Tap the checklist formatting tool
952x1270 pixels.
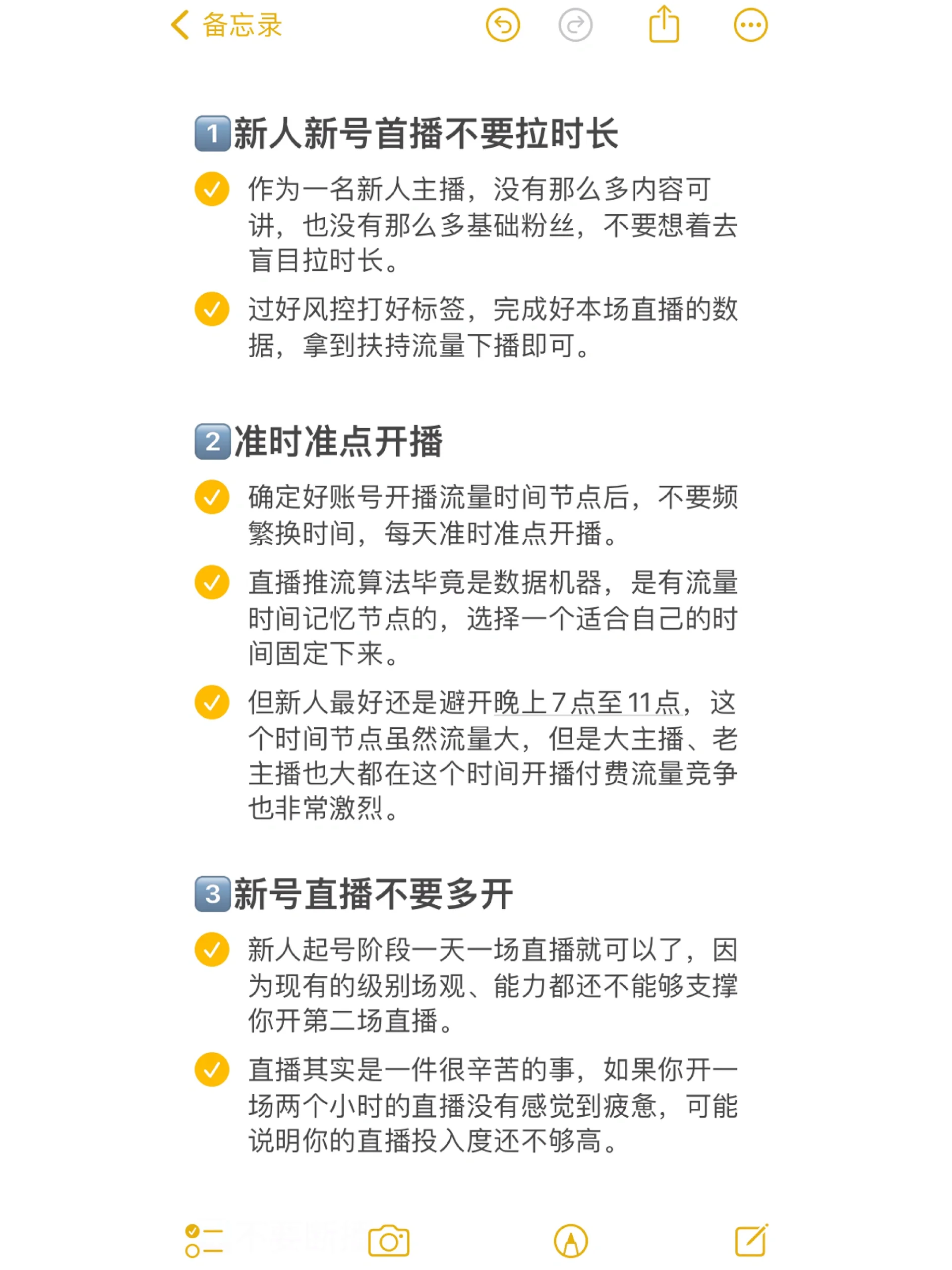click(x=204, y=1241)
